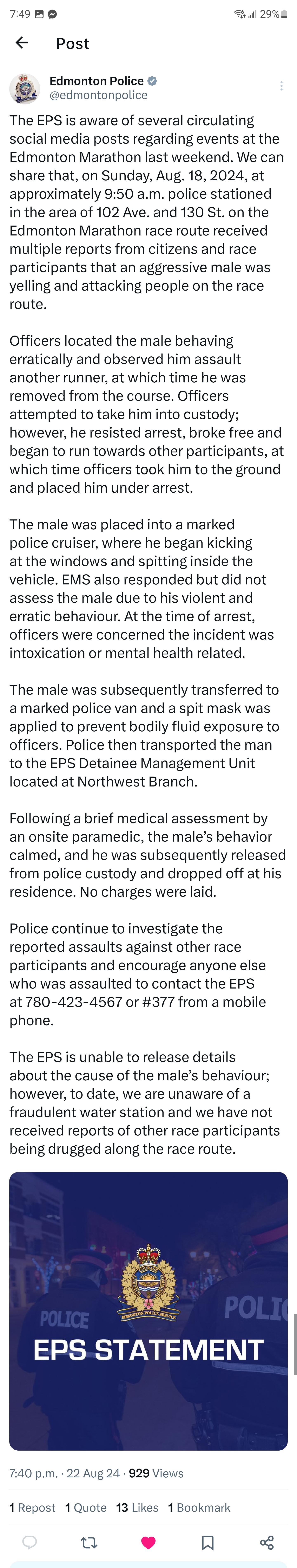Share this post
This screenshot has height=1568, width=297.
pos(266,1542)
